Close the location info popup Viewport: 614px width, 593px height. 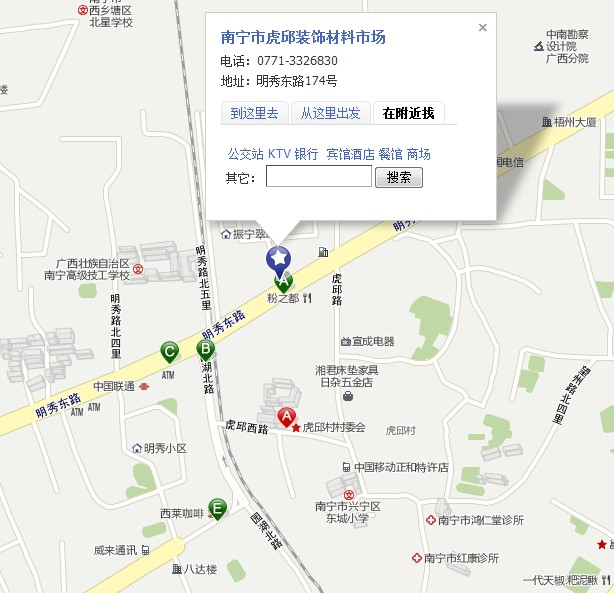482,28
